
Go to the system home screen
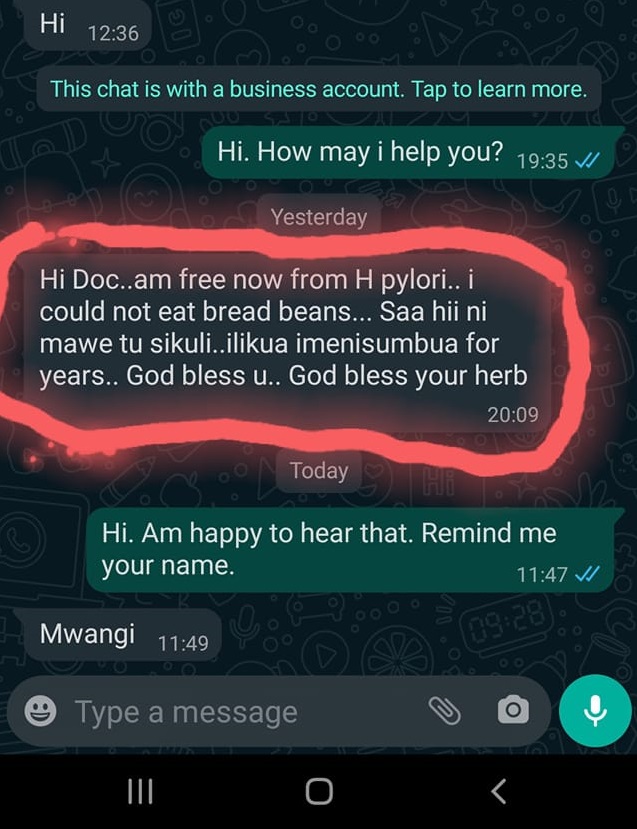pos(319,792)
